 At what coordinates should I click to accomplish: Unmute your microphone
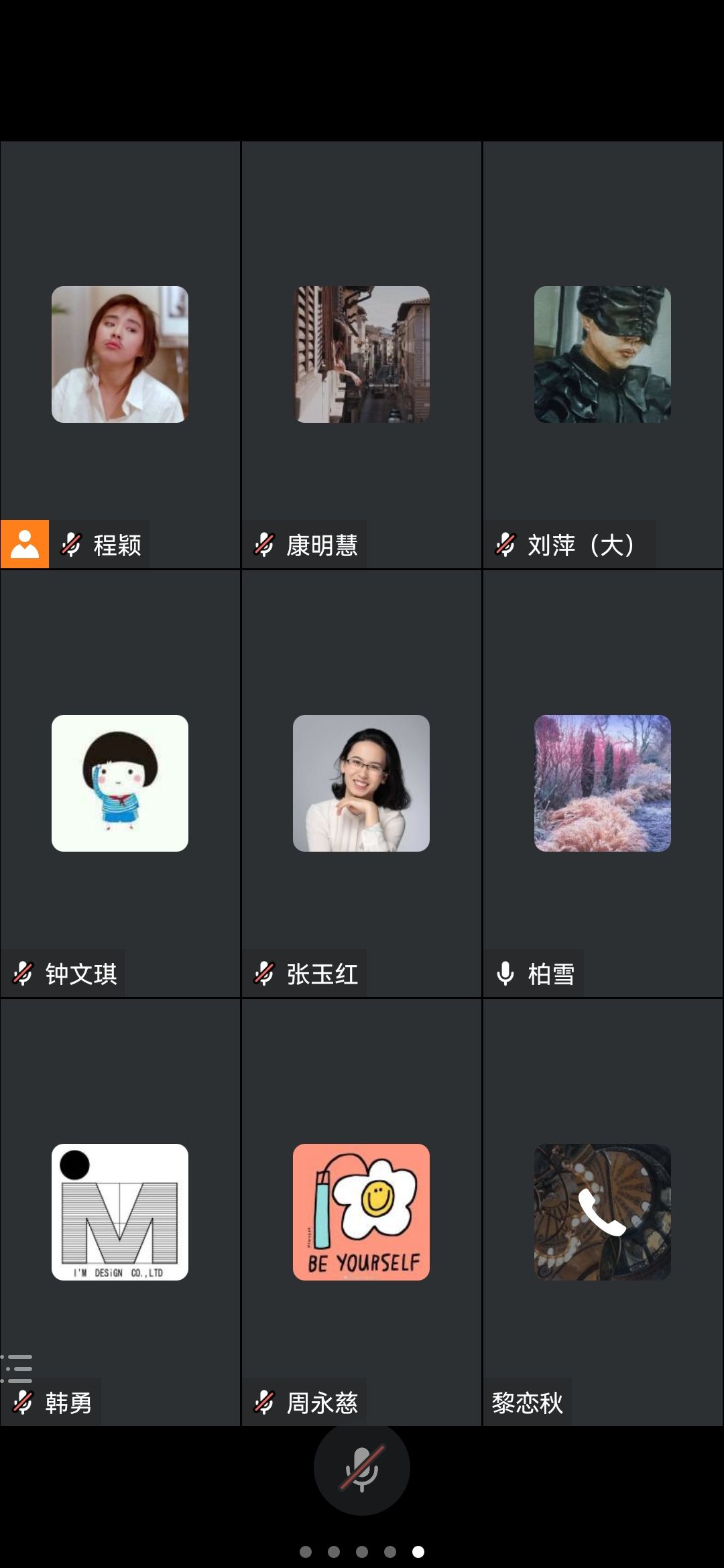pos(361,1467)
